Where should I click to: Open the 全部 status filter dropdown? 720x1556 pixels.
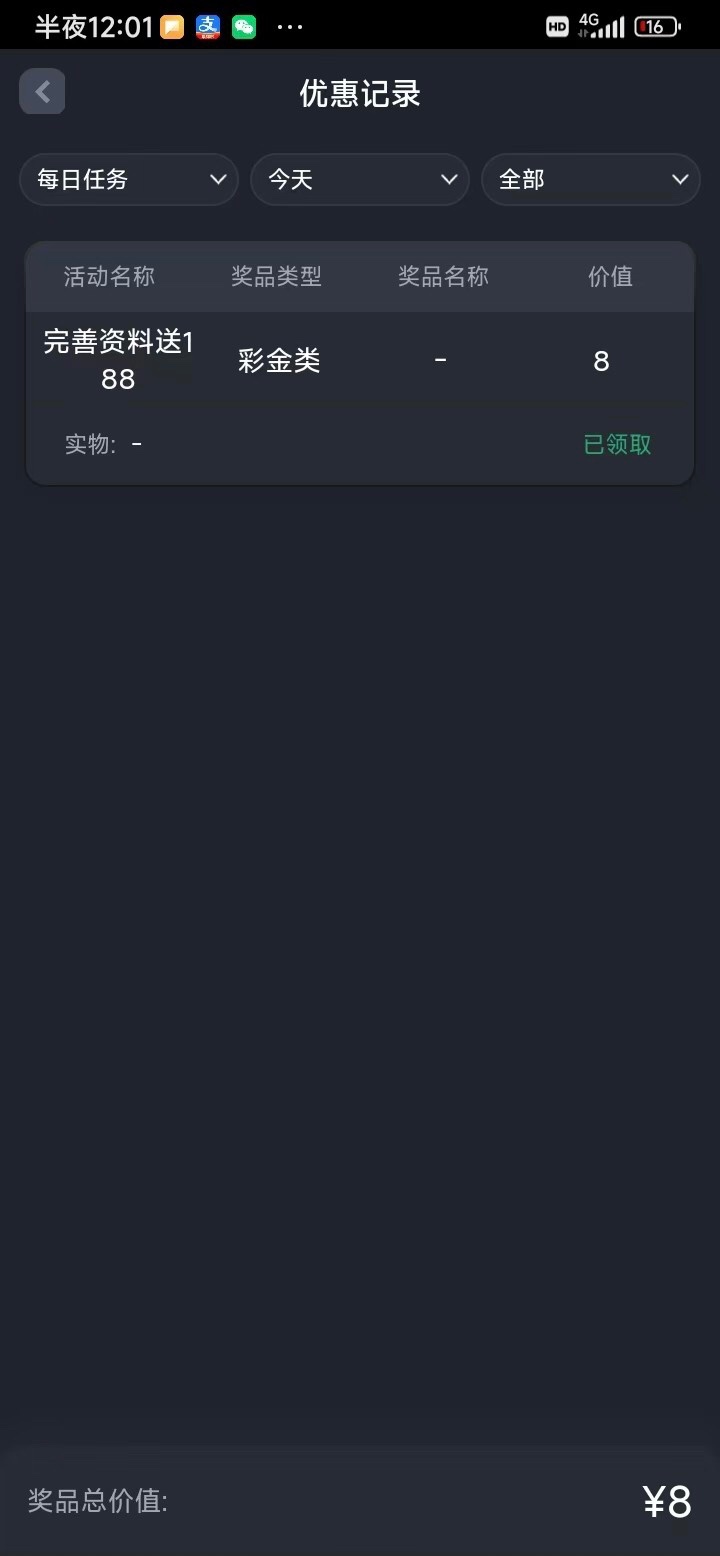click(x=591, y=180)
